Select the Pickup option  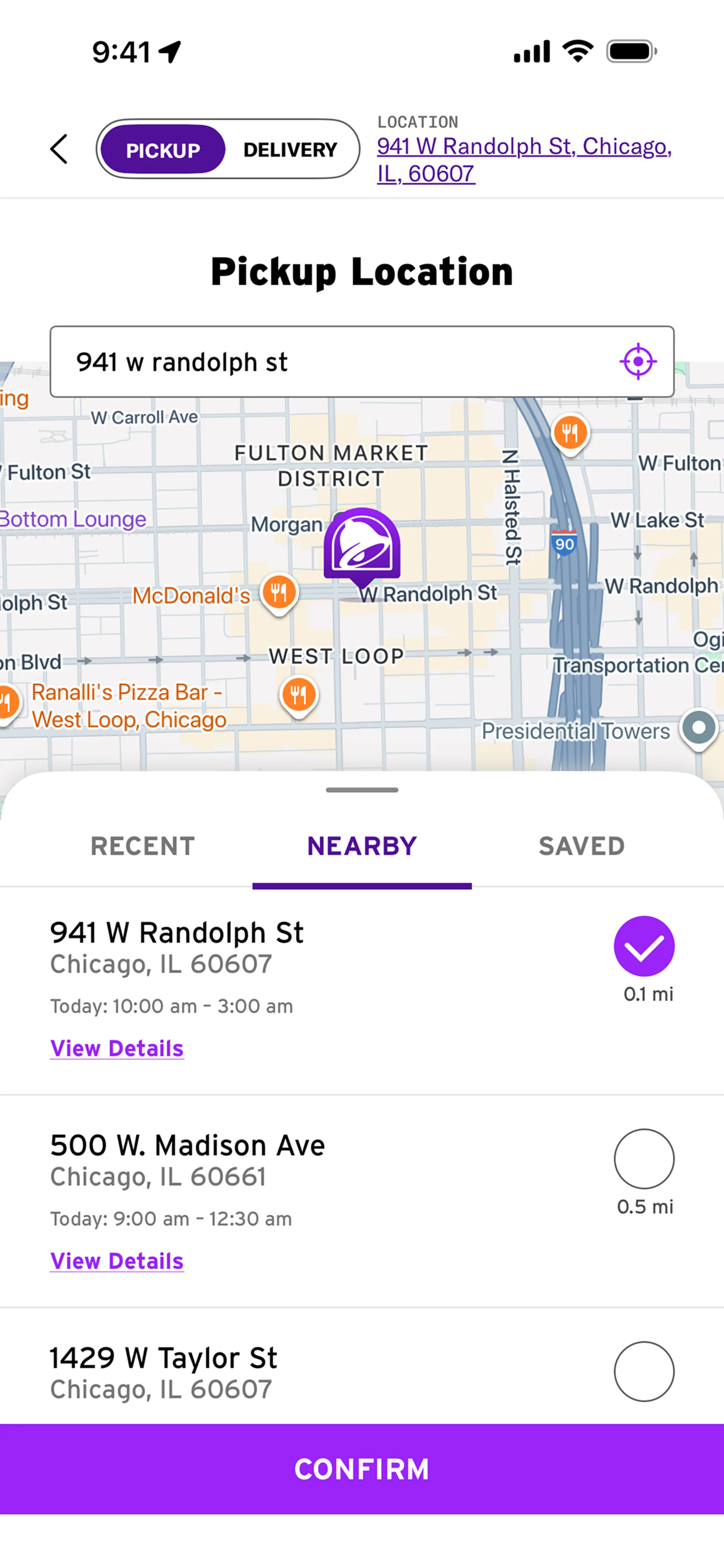163,150
